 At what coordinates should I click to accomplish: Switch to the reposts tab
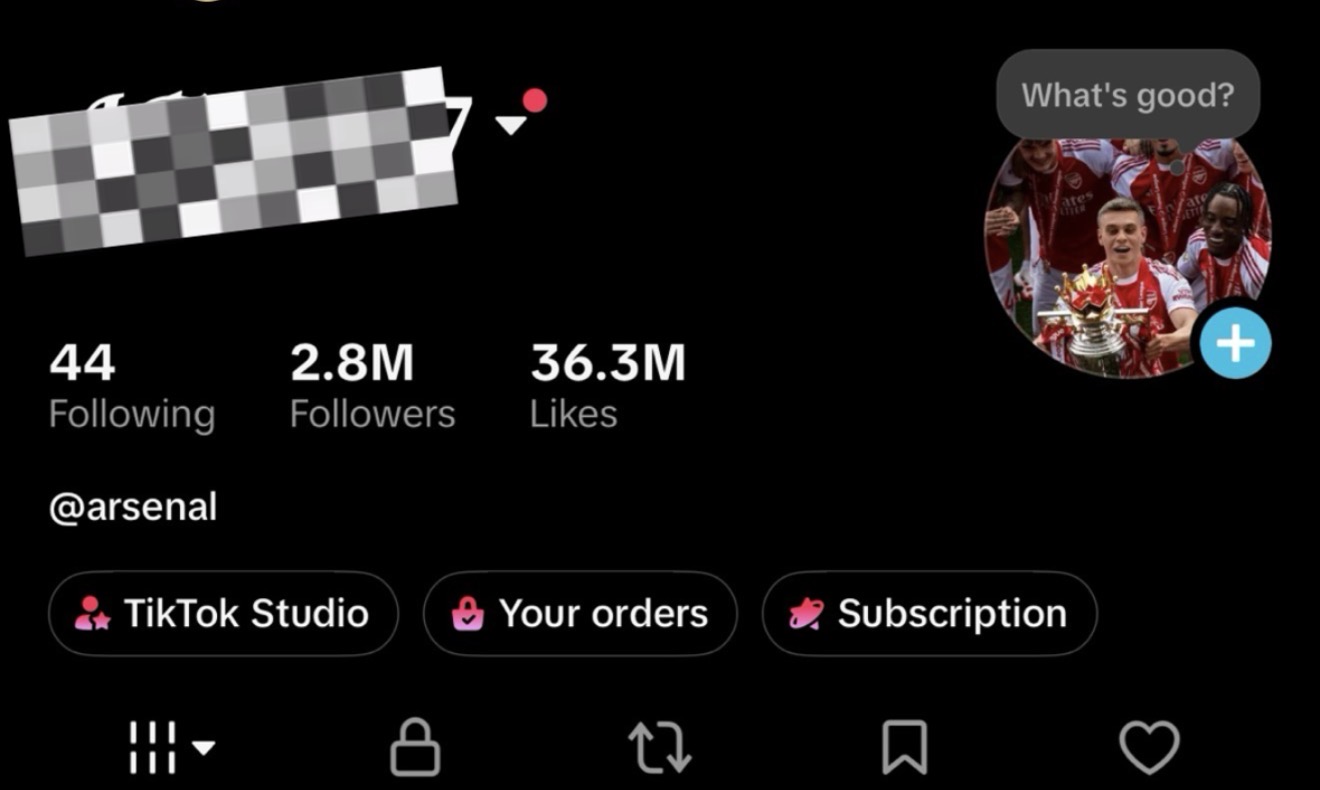coord(660,748)
